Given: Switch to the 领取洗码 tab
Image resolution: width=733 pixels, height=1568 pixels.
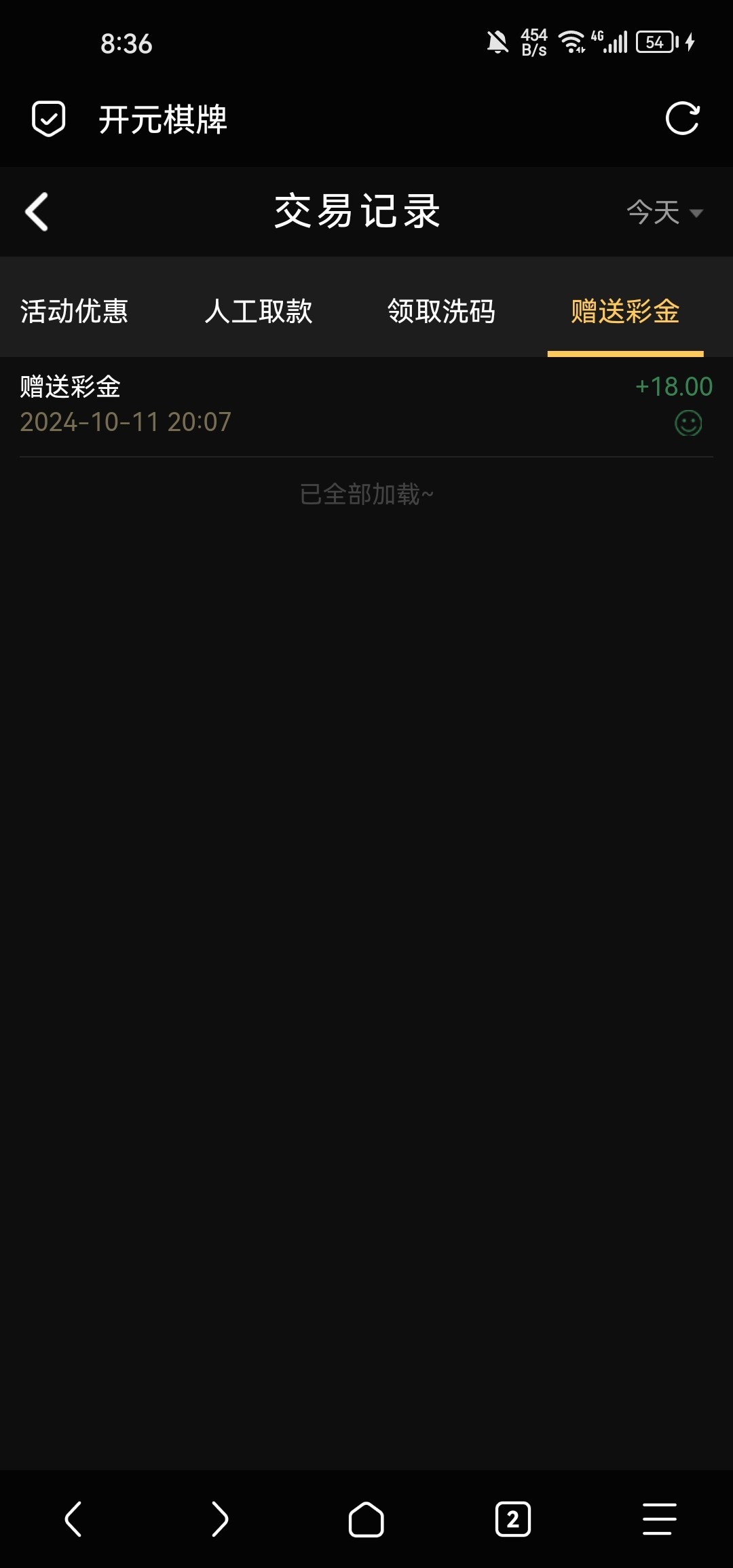Looking at the screenshot, I should [441, 312].
